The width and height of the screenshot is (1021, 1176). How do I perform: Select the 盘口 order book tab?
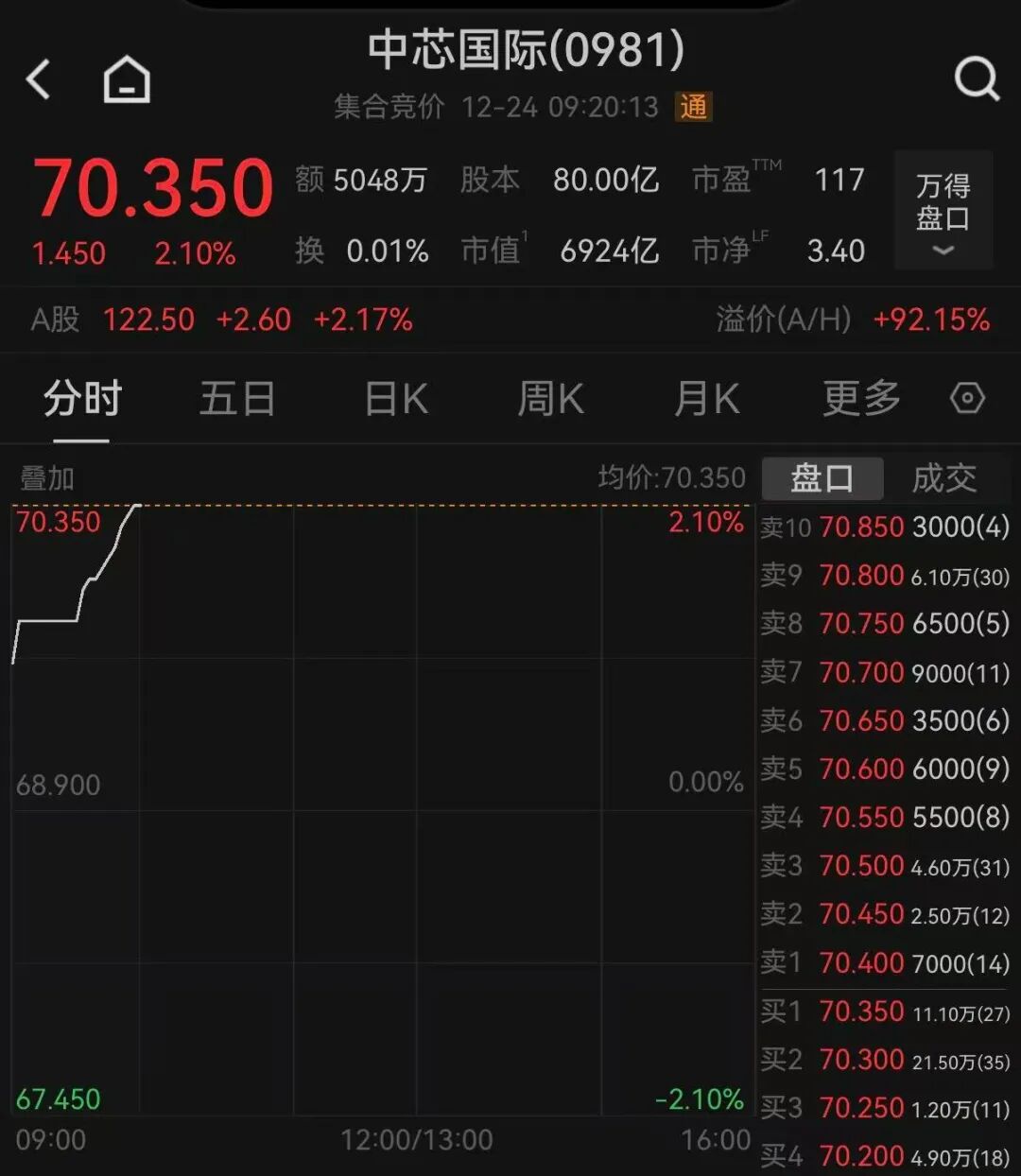821,478
